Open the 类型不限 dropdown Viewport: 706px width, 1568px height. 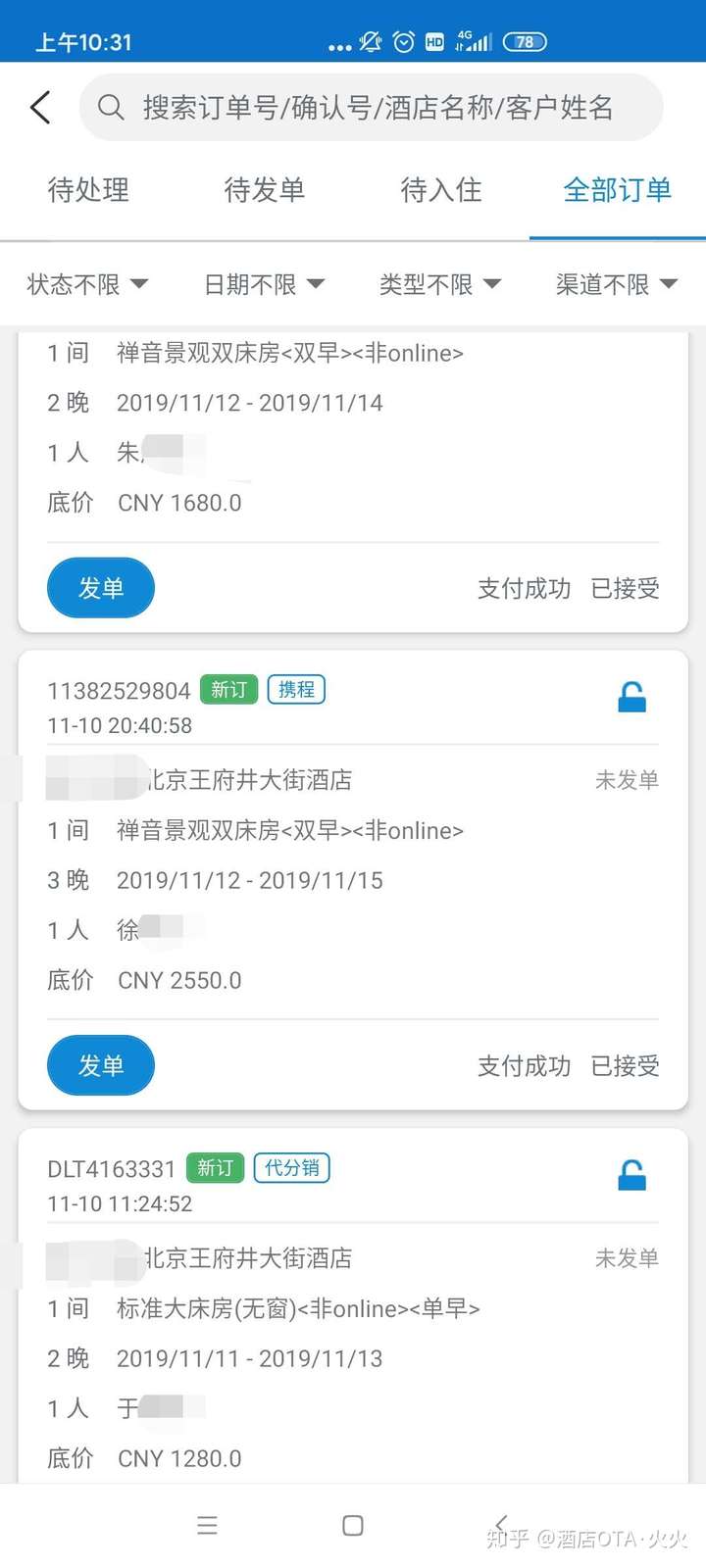pos(440,284)
